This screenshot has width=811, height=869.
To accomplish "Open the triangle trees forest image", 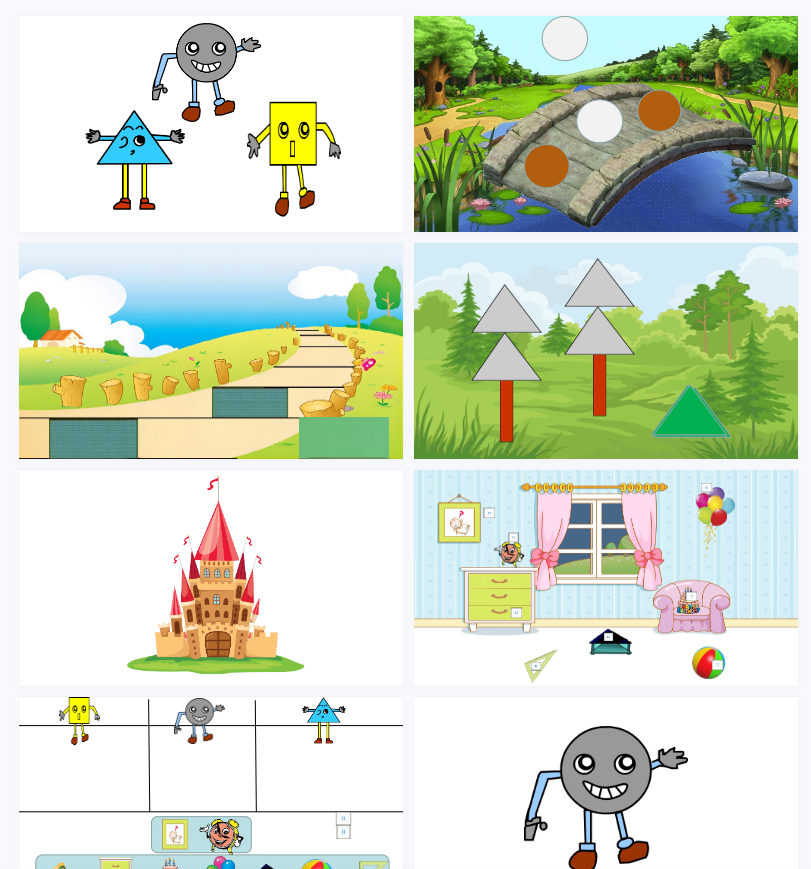I will pyautogui.click(x=606, y=351).
